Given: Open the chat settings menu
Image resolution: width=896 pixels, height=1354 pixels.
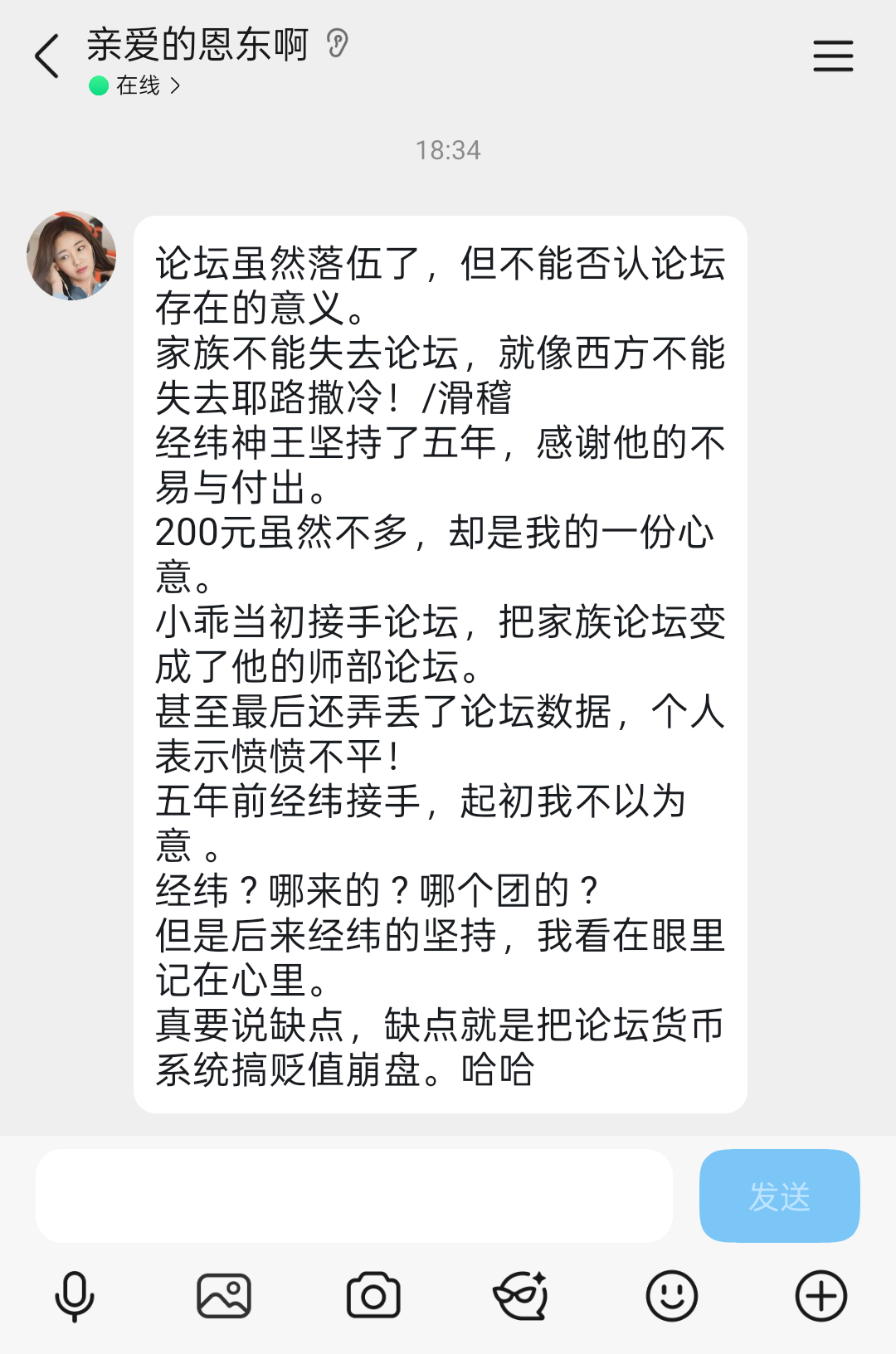Looking at the screenshot, I should pos(832,56).
